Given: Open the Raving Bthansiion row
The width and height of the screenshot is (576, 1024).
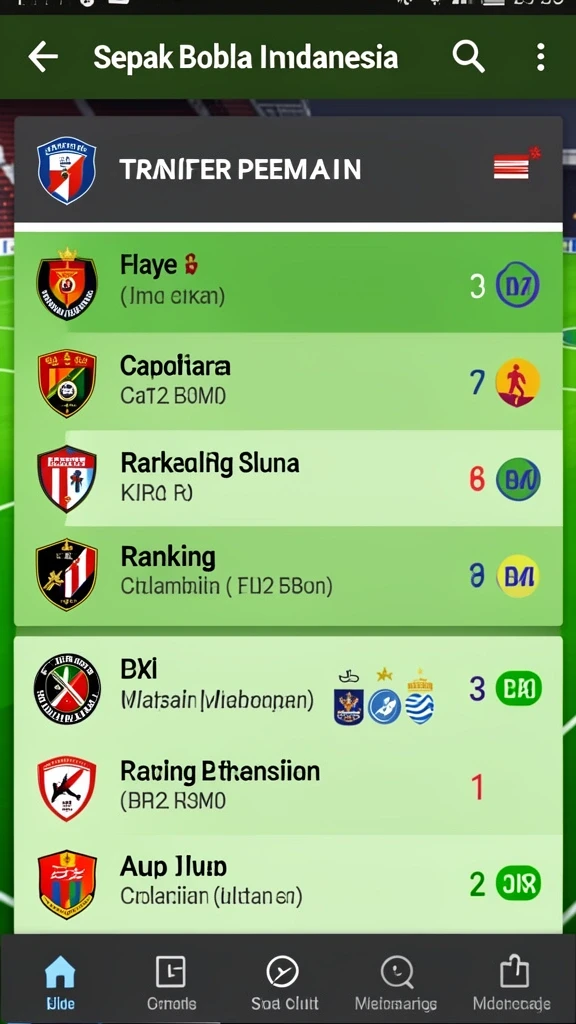Looking at the screenshot, I should [x=288, y=786].
